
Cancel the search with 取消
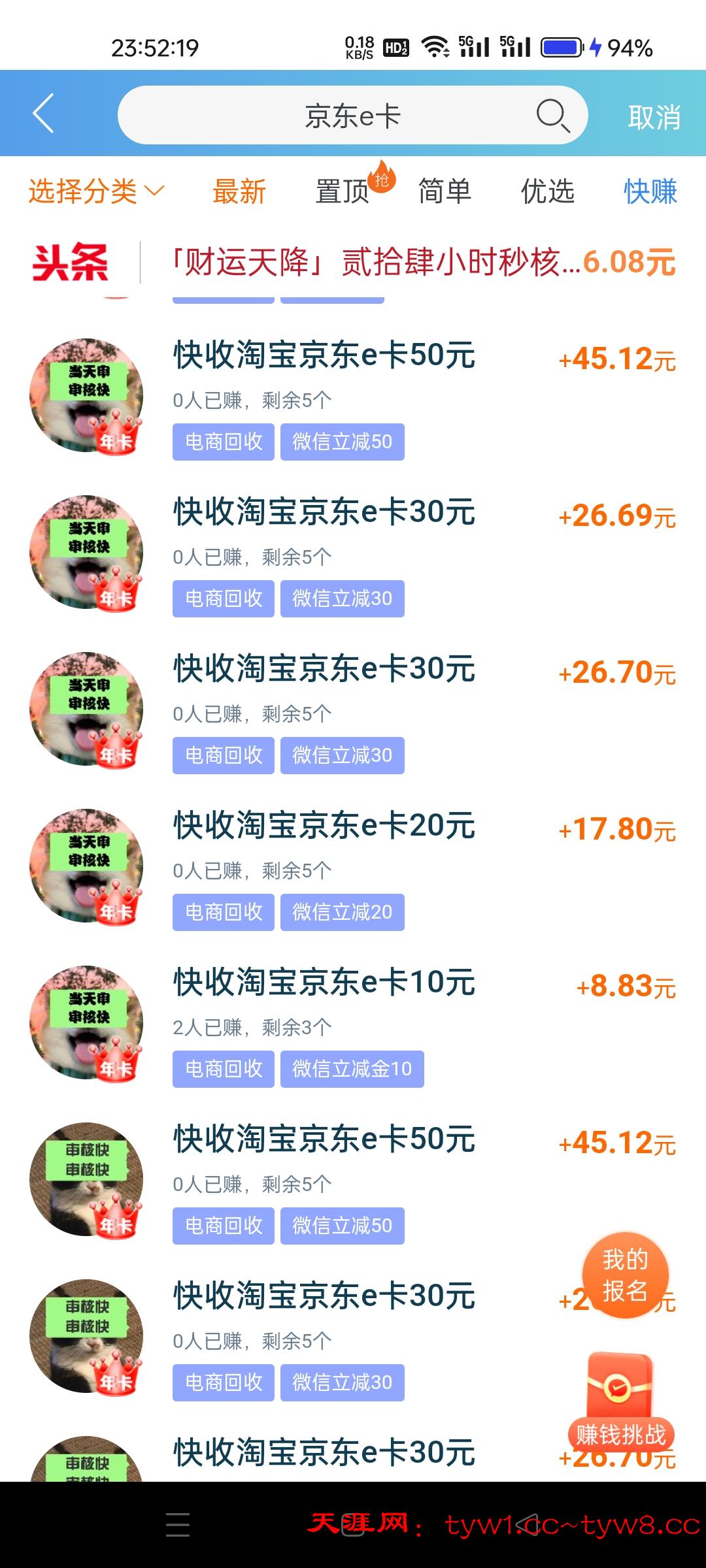click(654, 118)
